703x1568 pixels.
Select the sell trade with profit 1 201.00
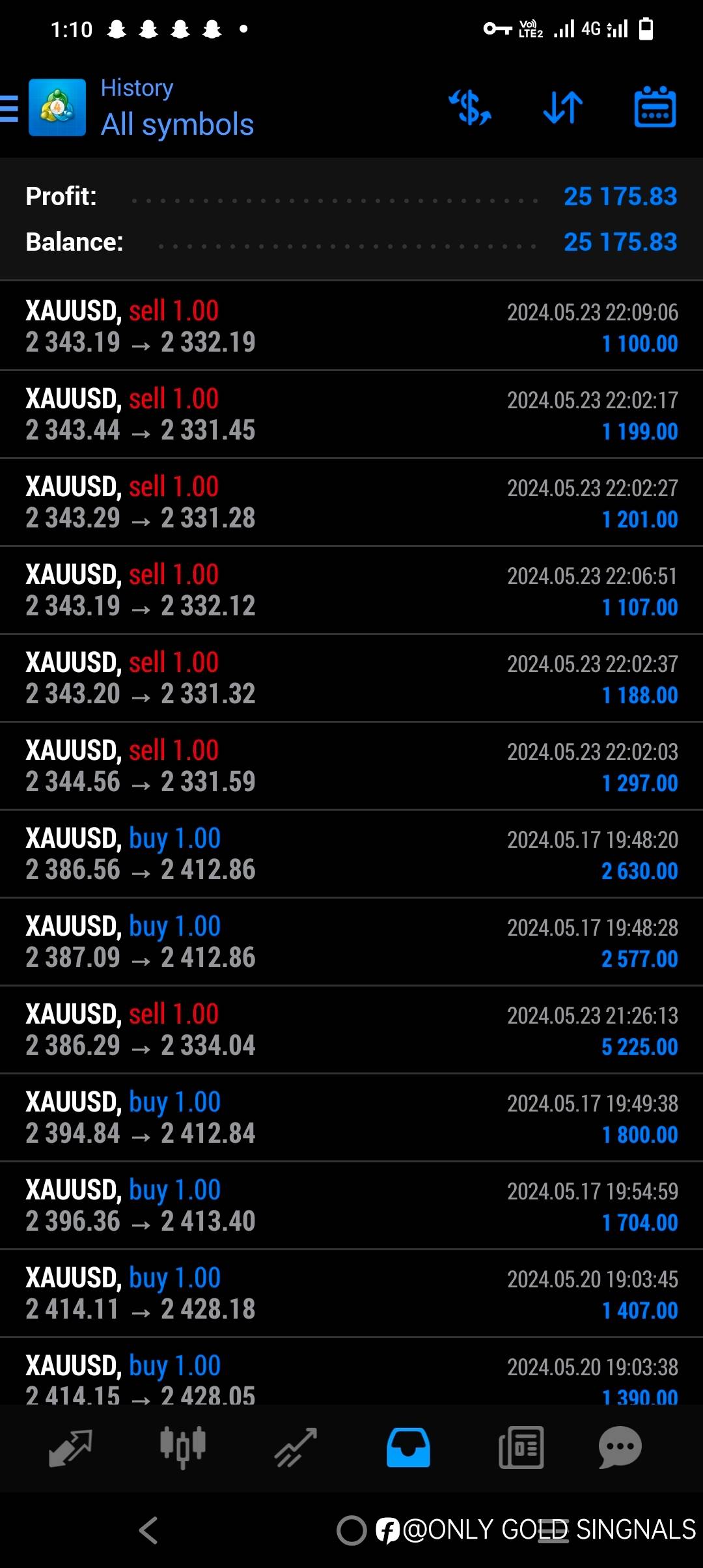pos(351,502)
